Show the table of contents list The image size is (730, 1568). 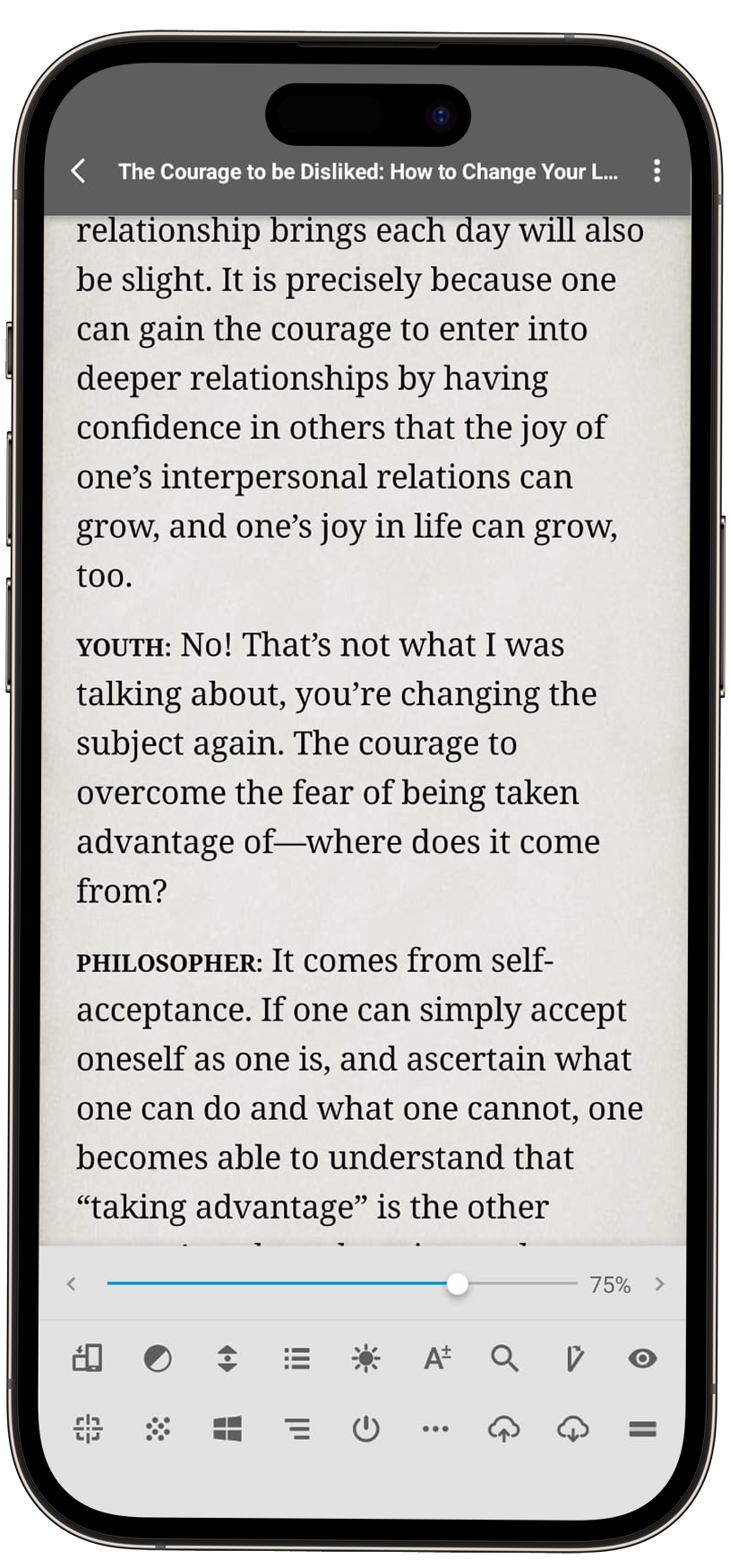point(296,1358)
